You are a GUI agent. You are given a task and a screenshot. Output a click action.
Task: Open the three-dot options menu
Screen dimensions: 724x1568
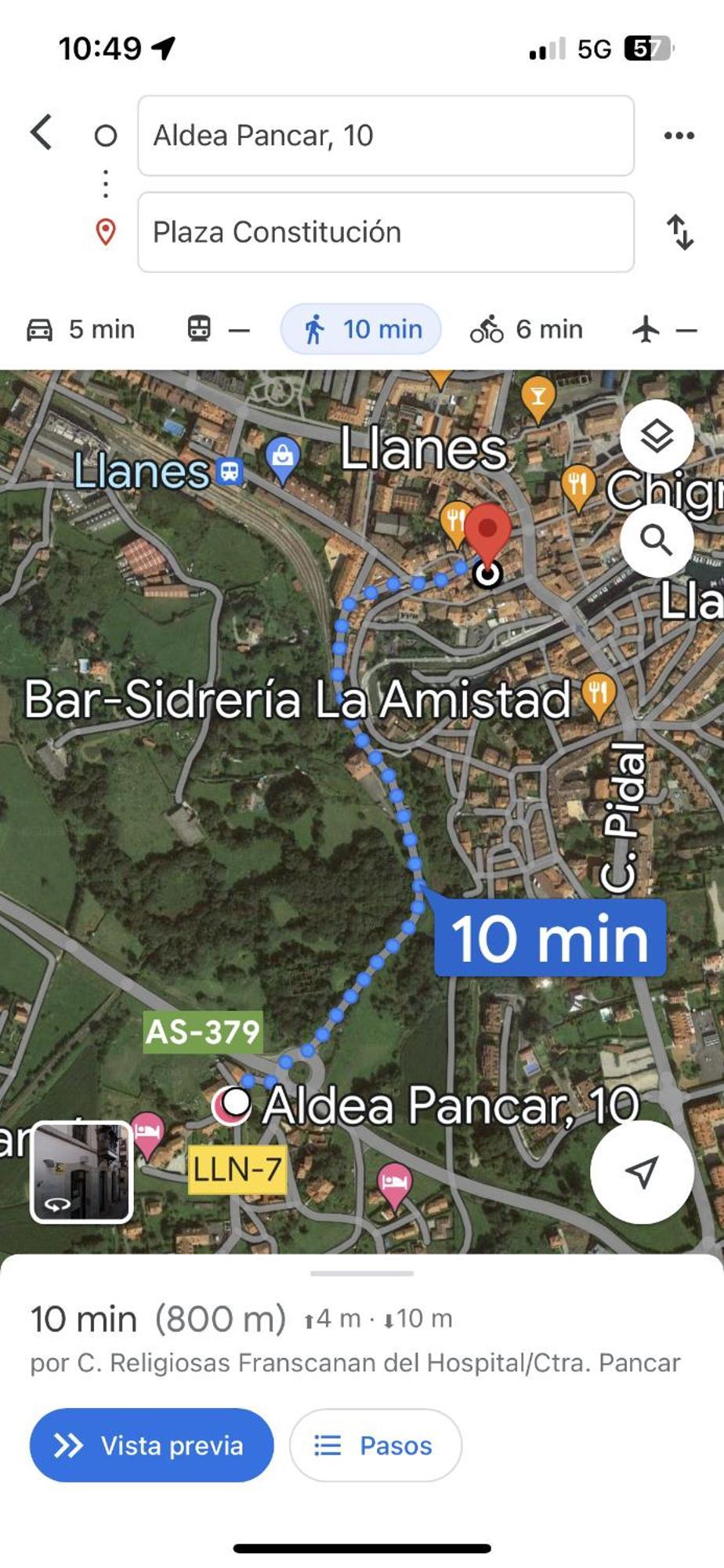(x=679, y=136)
